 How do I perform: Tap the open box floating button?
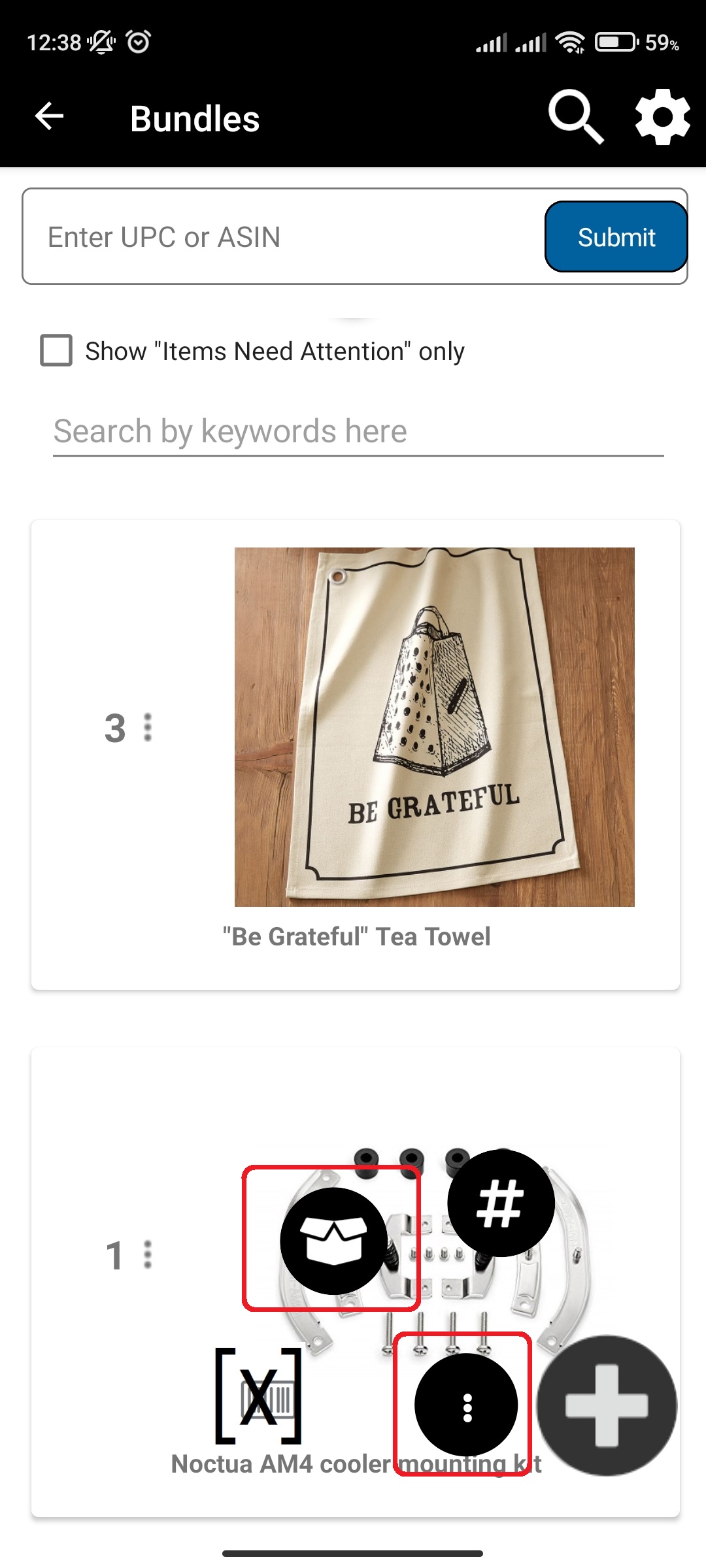pos(333,1240)
